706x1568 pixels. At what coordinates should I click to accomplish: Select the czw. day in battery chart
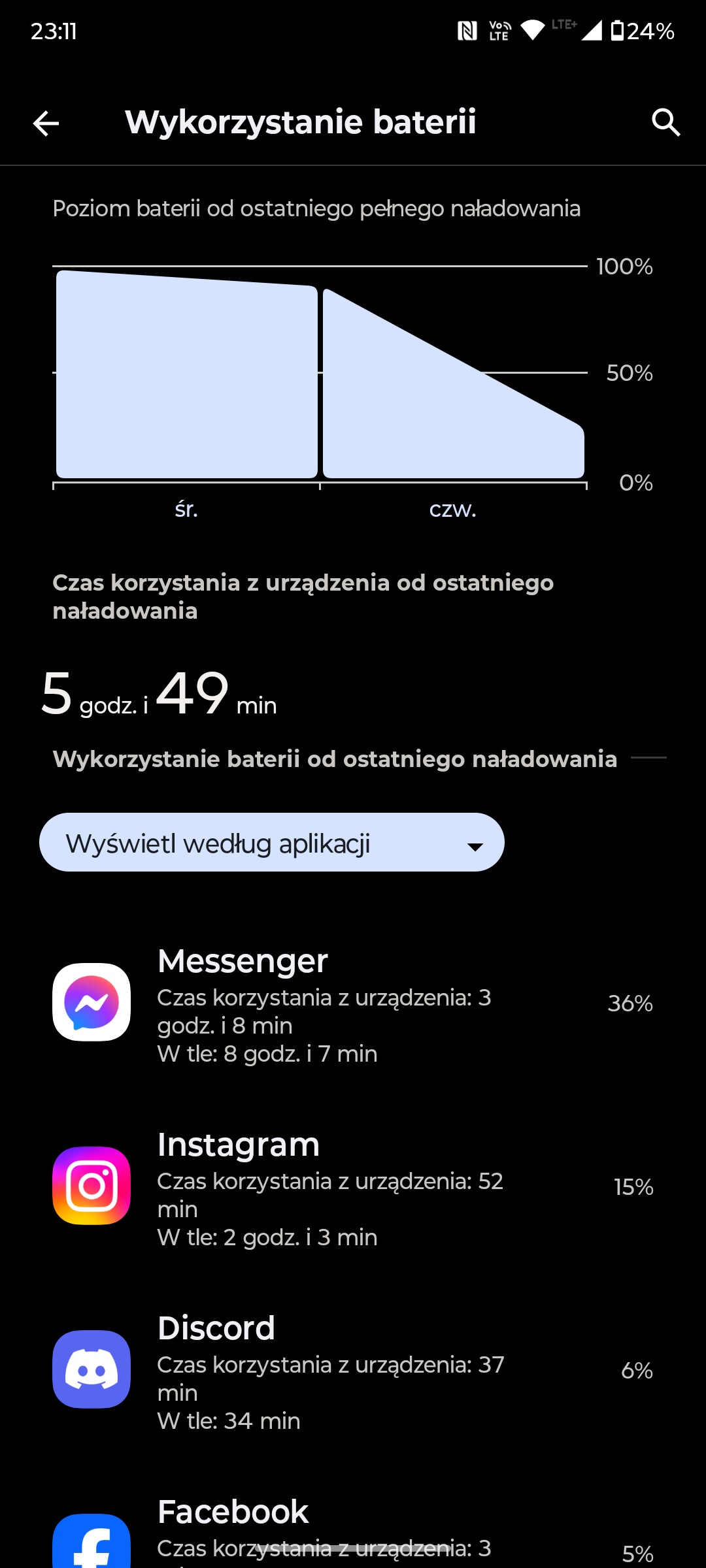454,384
